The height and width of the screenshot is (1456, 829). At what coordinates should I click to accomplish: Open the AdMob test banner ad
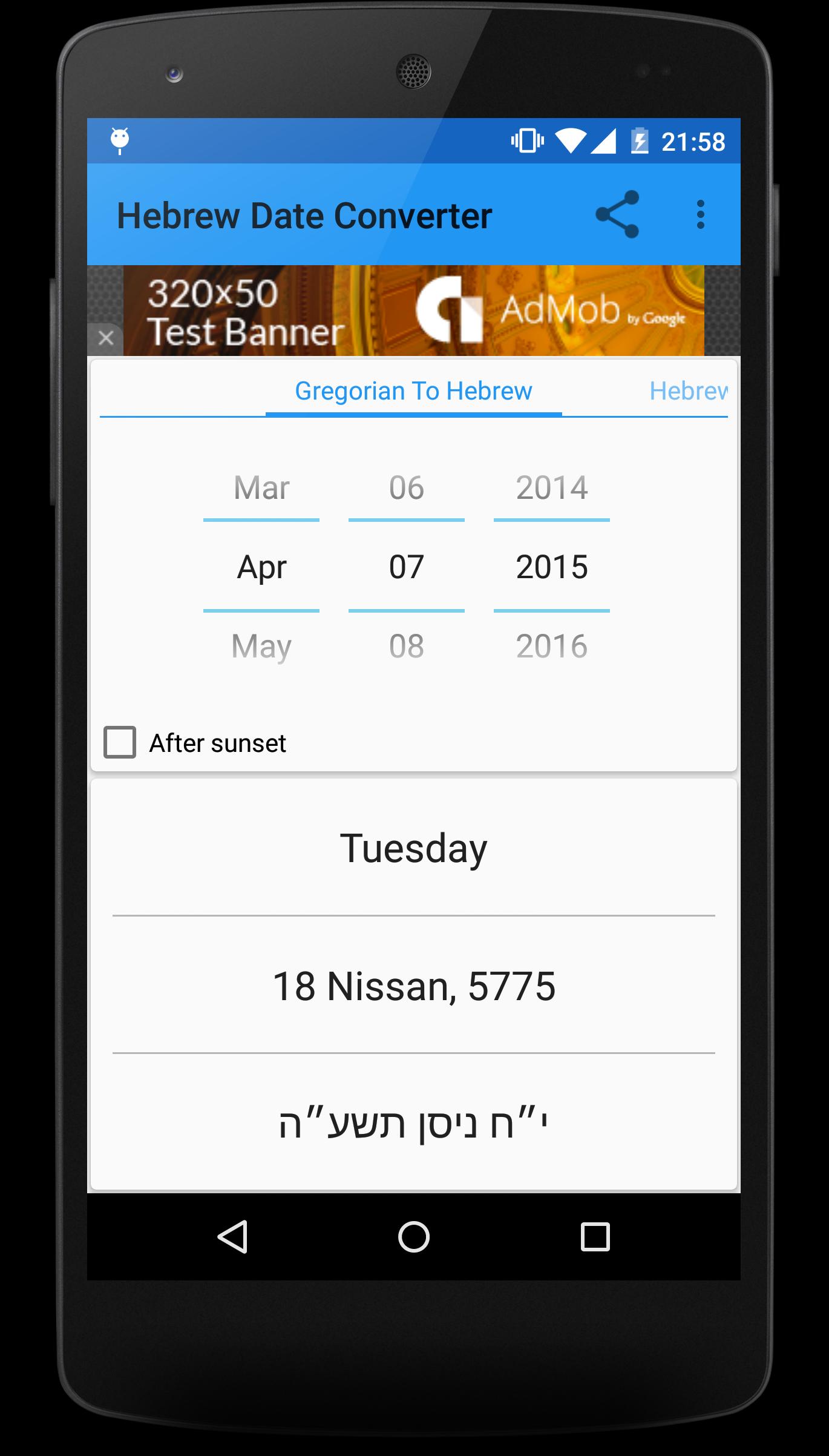414,311
